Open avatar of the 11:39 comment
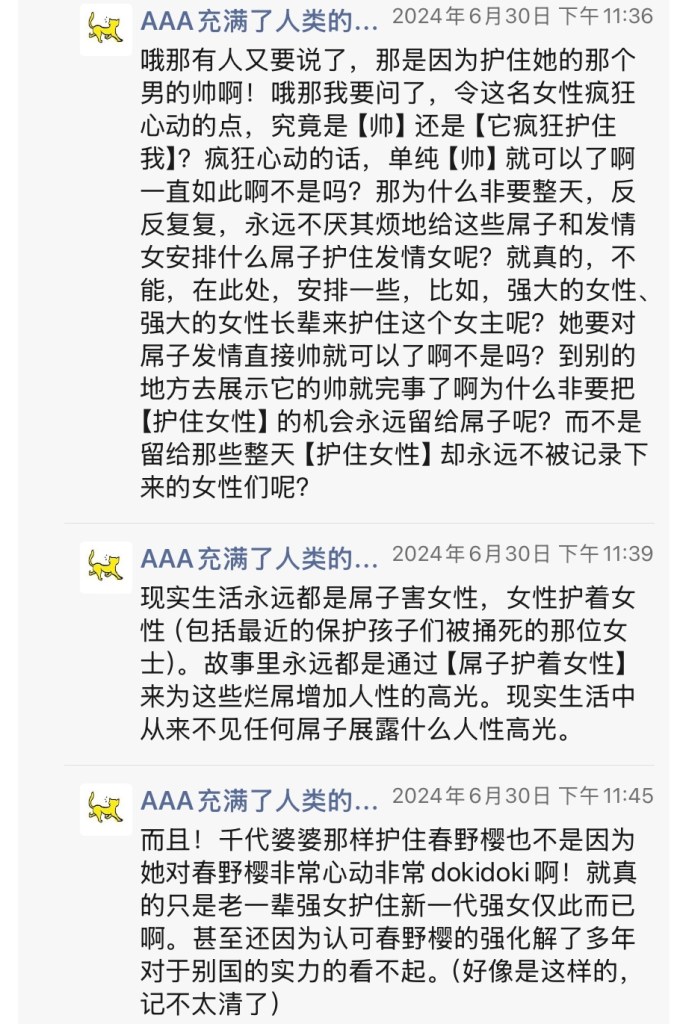 [106, 567]
